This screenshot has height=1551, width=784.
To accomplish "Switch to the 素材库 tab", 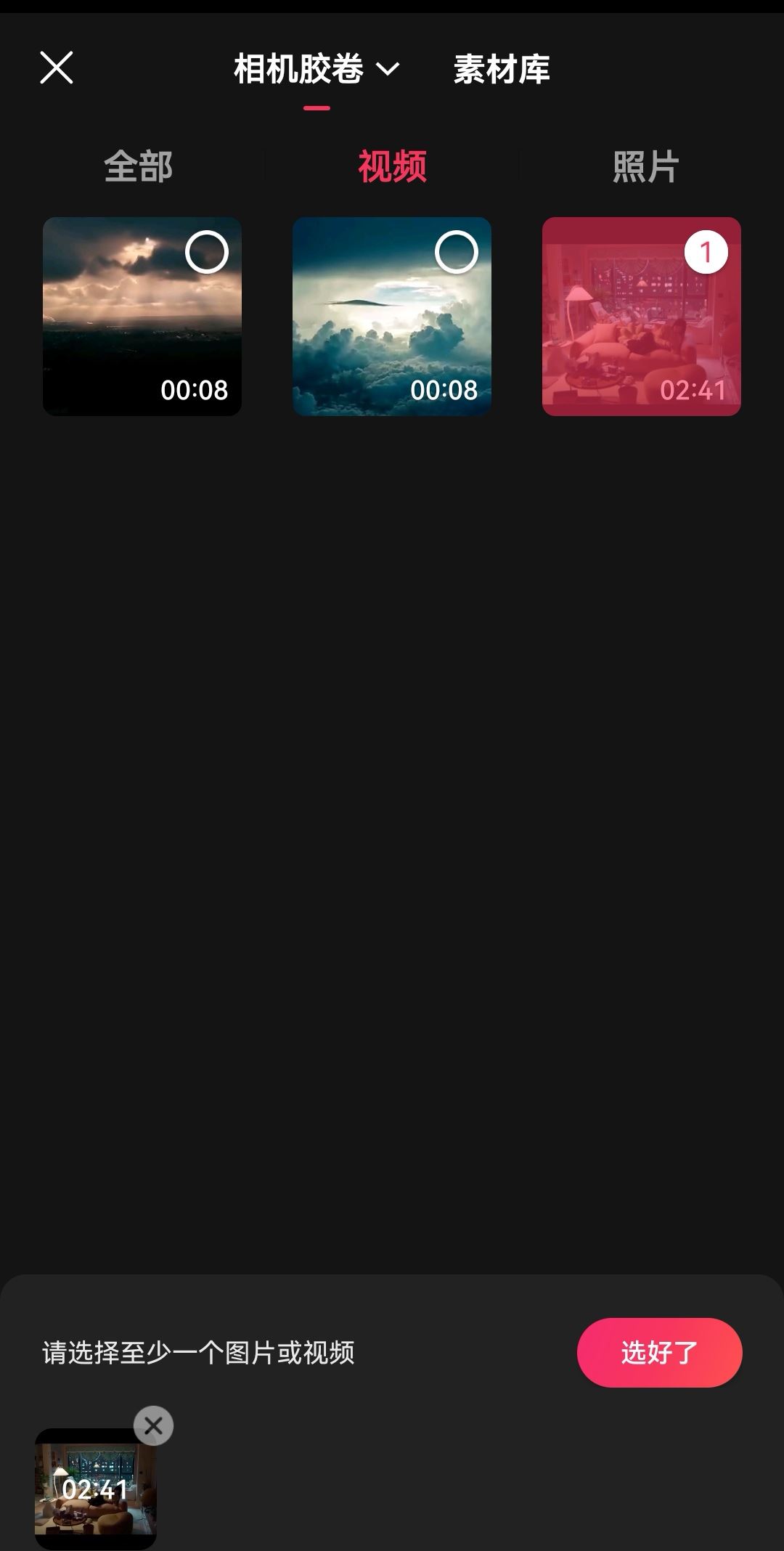I will pyautogui.click(x=502, y=70).
